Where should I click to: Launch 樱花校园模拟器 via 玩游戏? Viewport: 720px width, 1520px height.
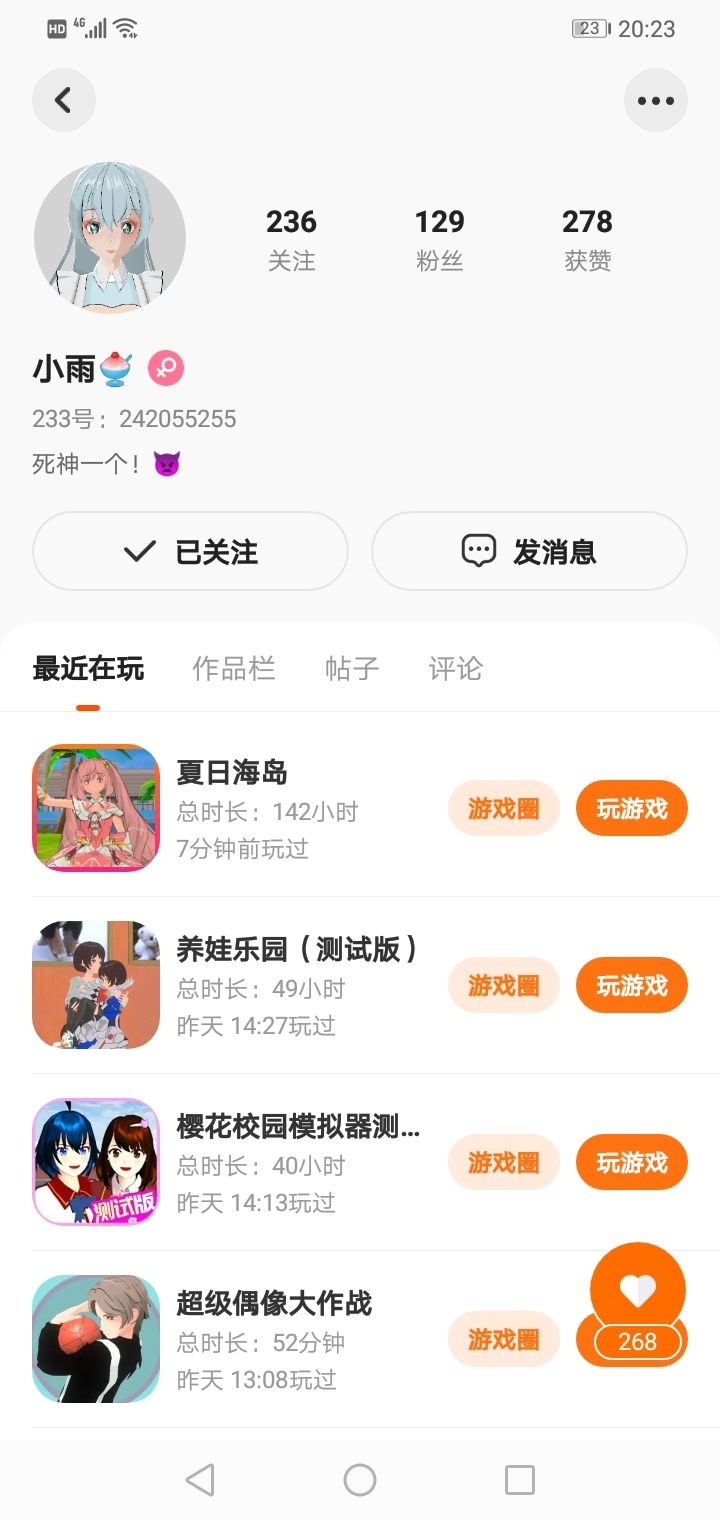[x=631, y=1162]
